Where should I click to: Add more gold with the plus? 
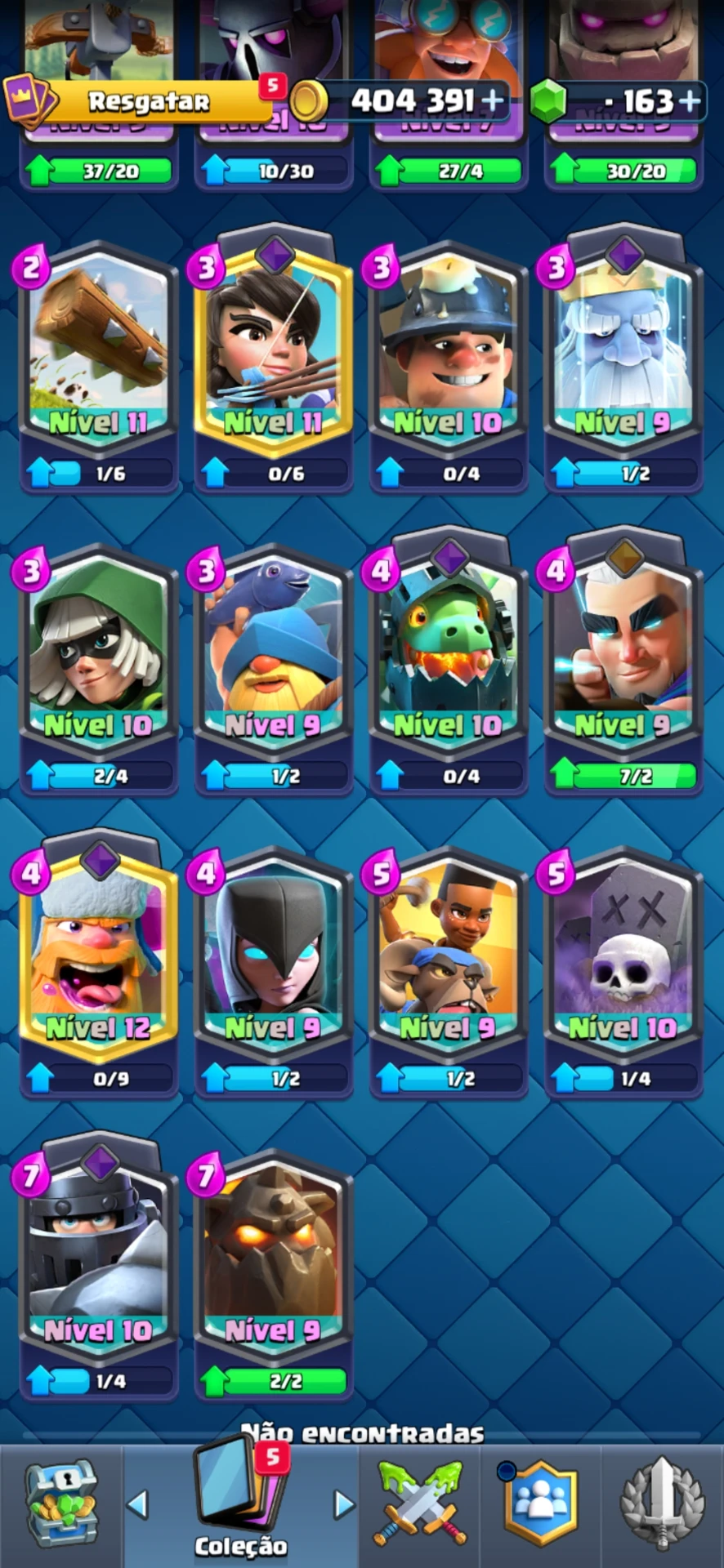pos(493,100)
